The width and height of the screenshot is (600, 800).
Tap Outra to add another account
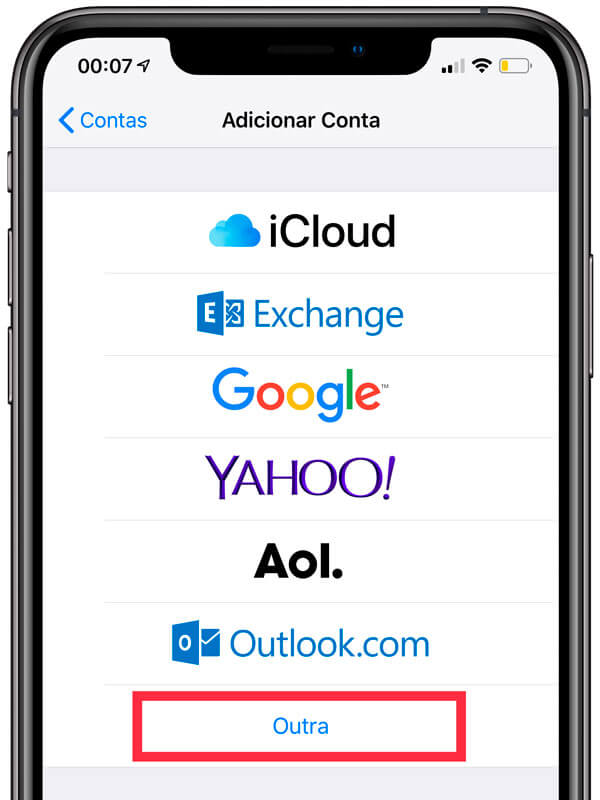pos(301,726)
